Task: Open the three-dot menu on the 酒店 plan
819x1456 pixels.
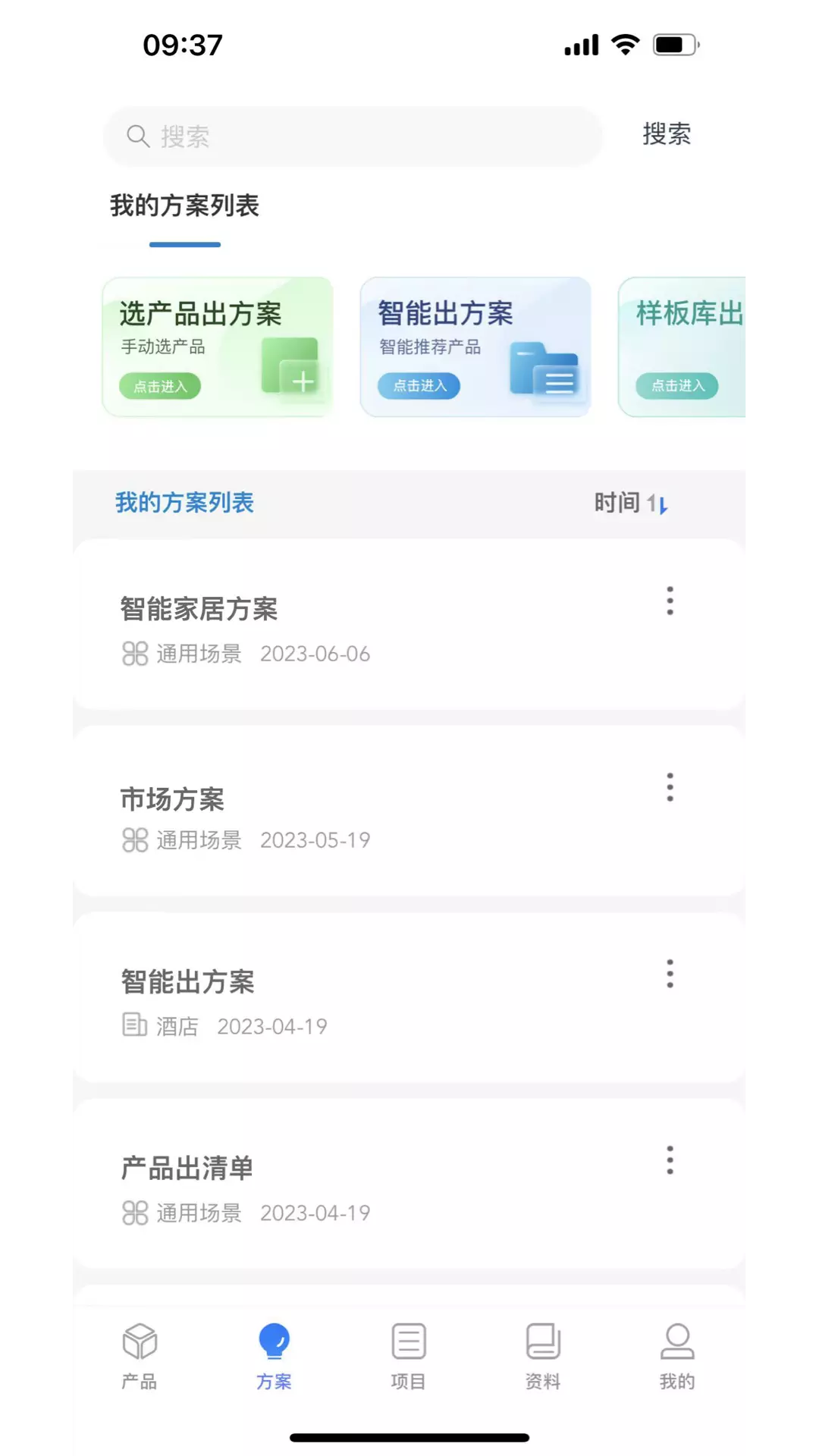Action: coord(670,974)
